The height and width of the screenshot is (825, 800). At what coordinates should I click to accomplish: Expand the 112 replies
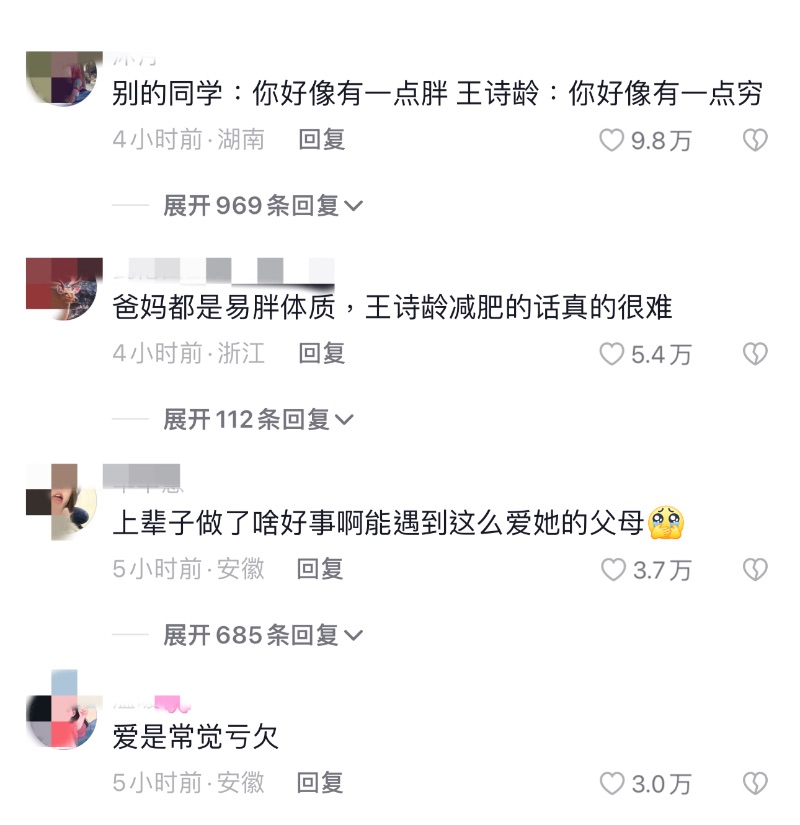tap(258, 420)
